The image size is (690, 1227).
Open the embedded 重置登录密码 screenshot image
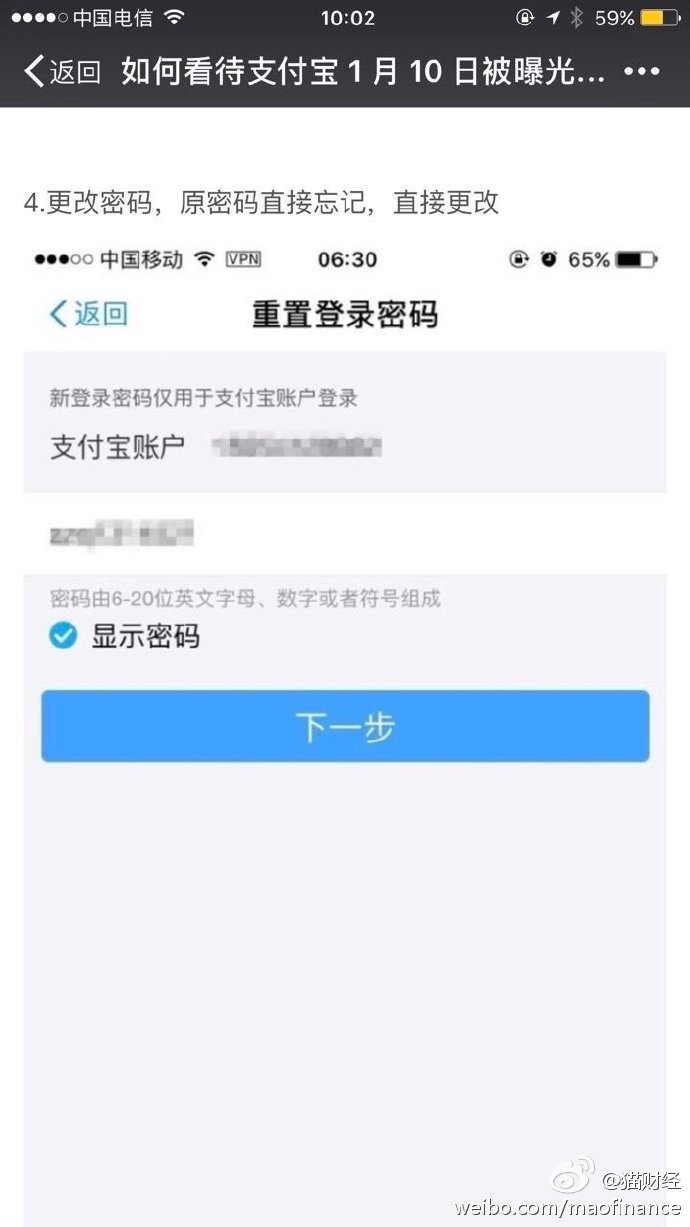[x=345, y=732]
